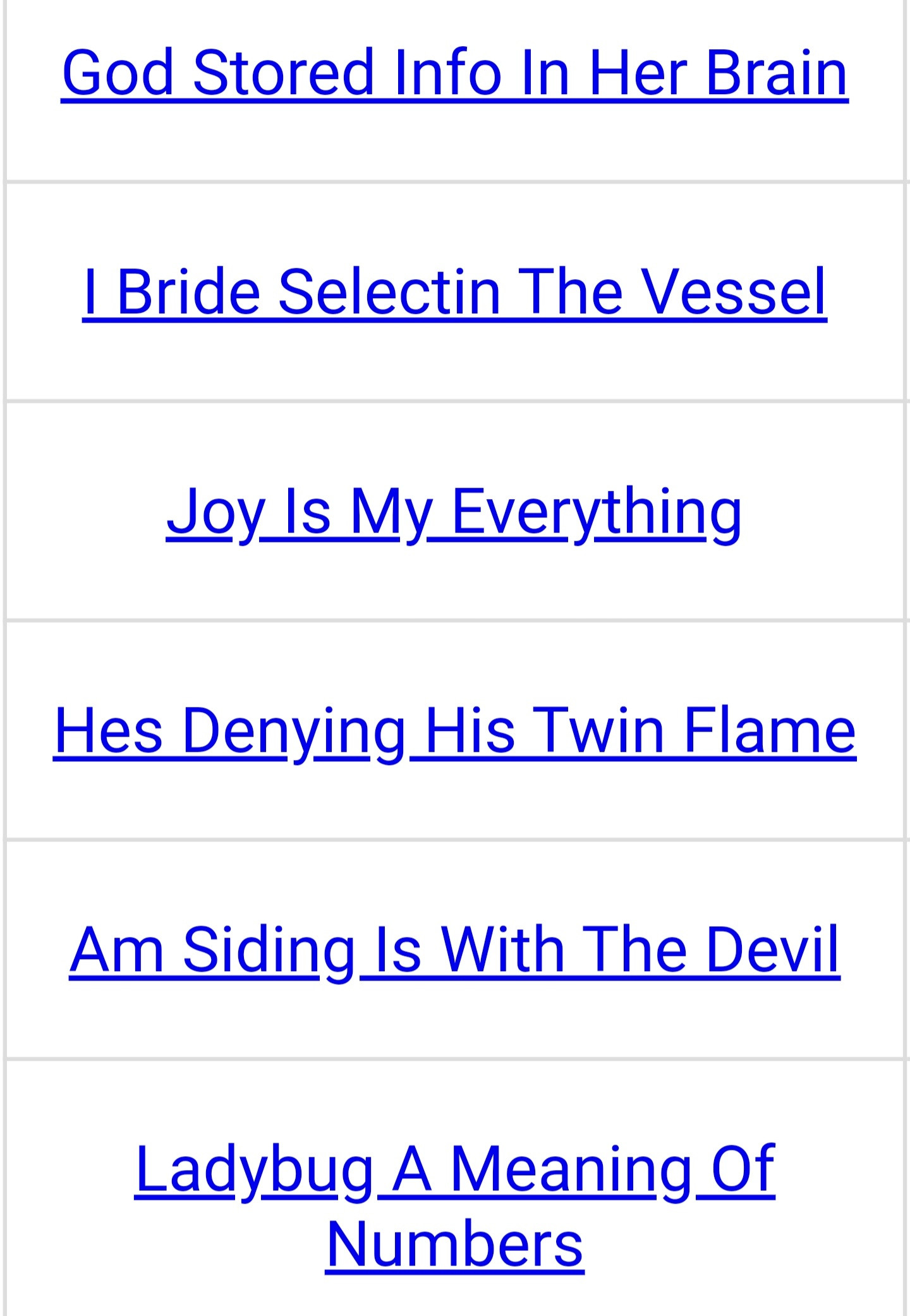The width and height of the screenshot is (910, 1316).
Task: Open 'Hes Denying His Twin Flame' link
Action: pos(454,731)
